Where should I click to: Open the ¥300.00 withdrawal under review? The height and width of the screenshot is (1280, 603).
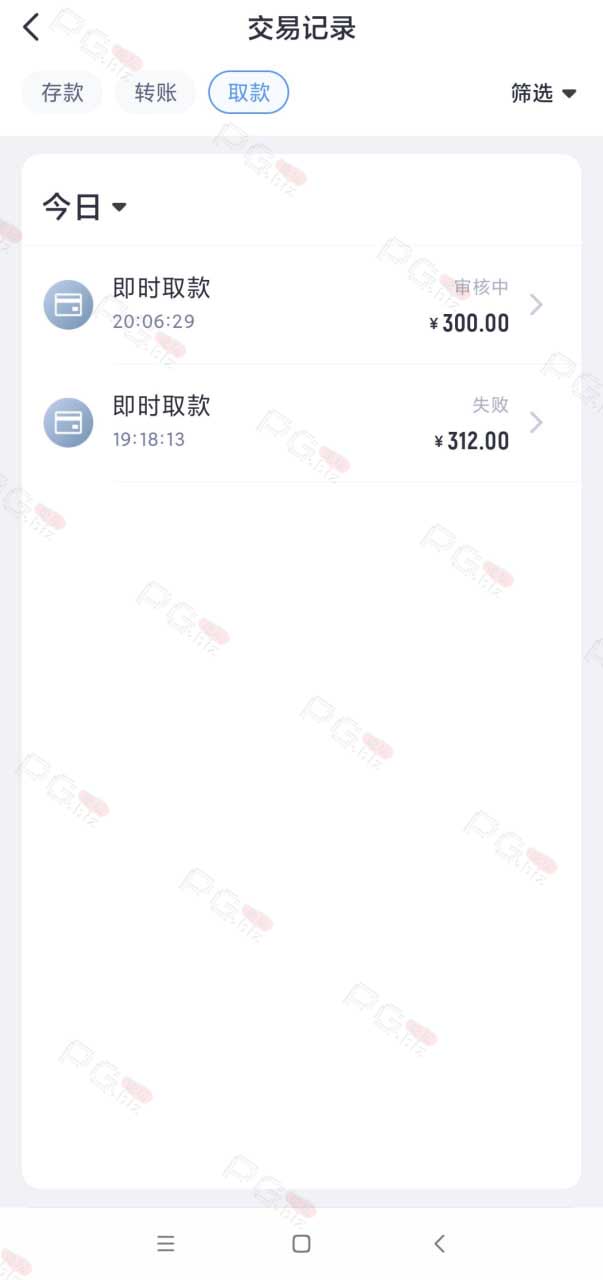(x=301, y=305)
